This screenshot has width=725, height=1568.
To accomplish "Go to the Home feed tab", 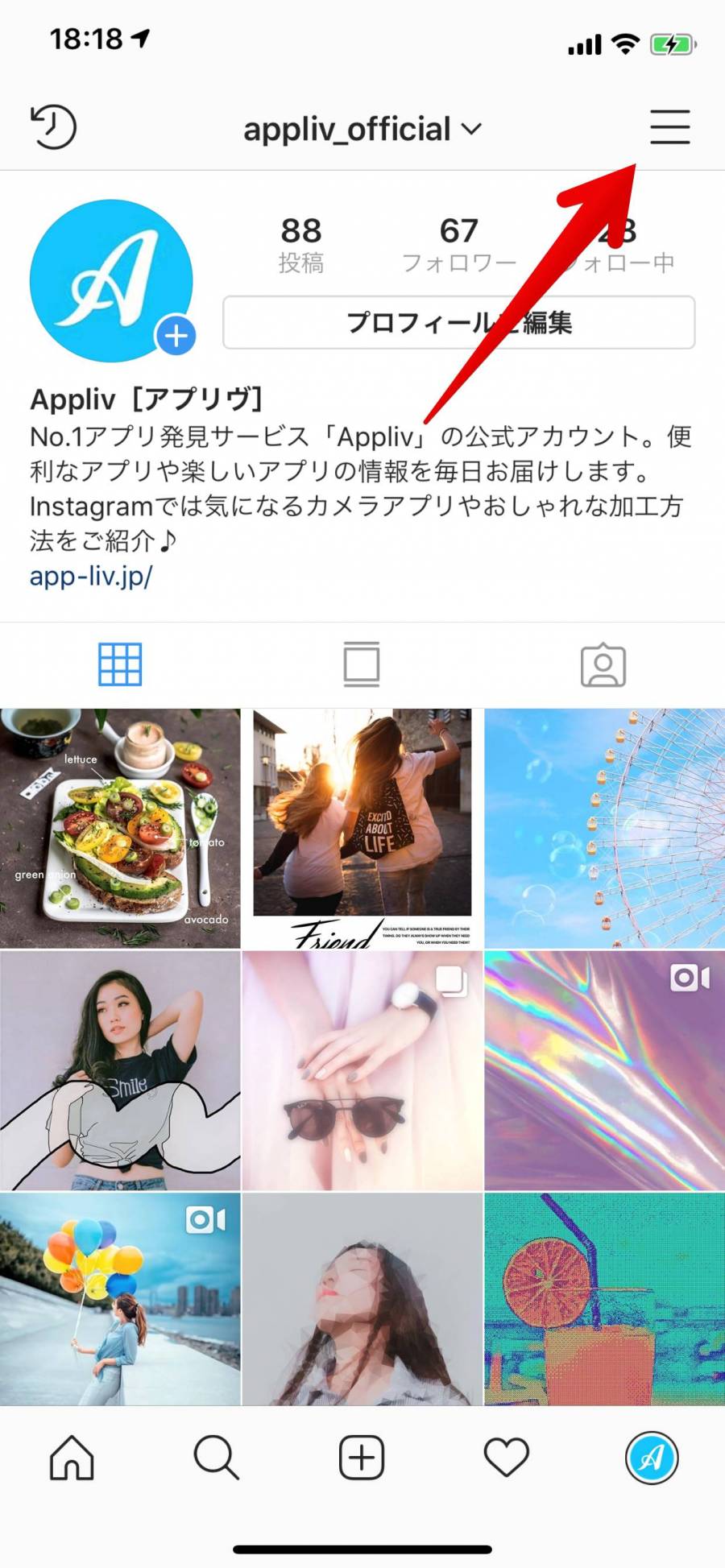I will coord(72,1457).
